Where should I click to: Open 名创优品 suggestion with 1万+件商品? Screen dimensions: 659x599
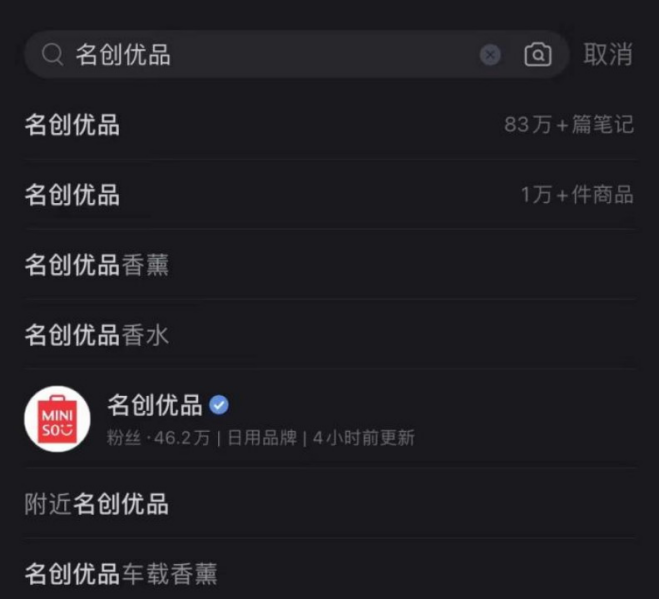point(328,195)
